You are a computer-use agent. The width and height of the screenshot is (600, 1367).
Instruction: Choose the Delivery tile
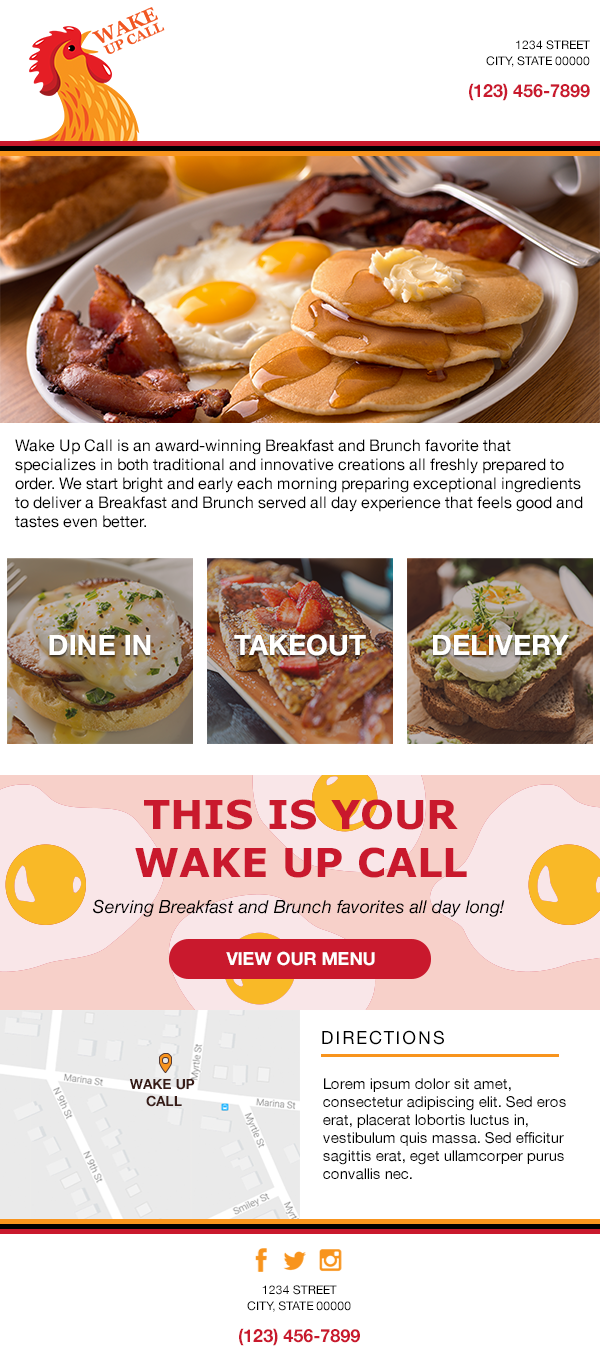click(500, 651)
